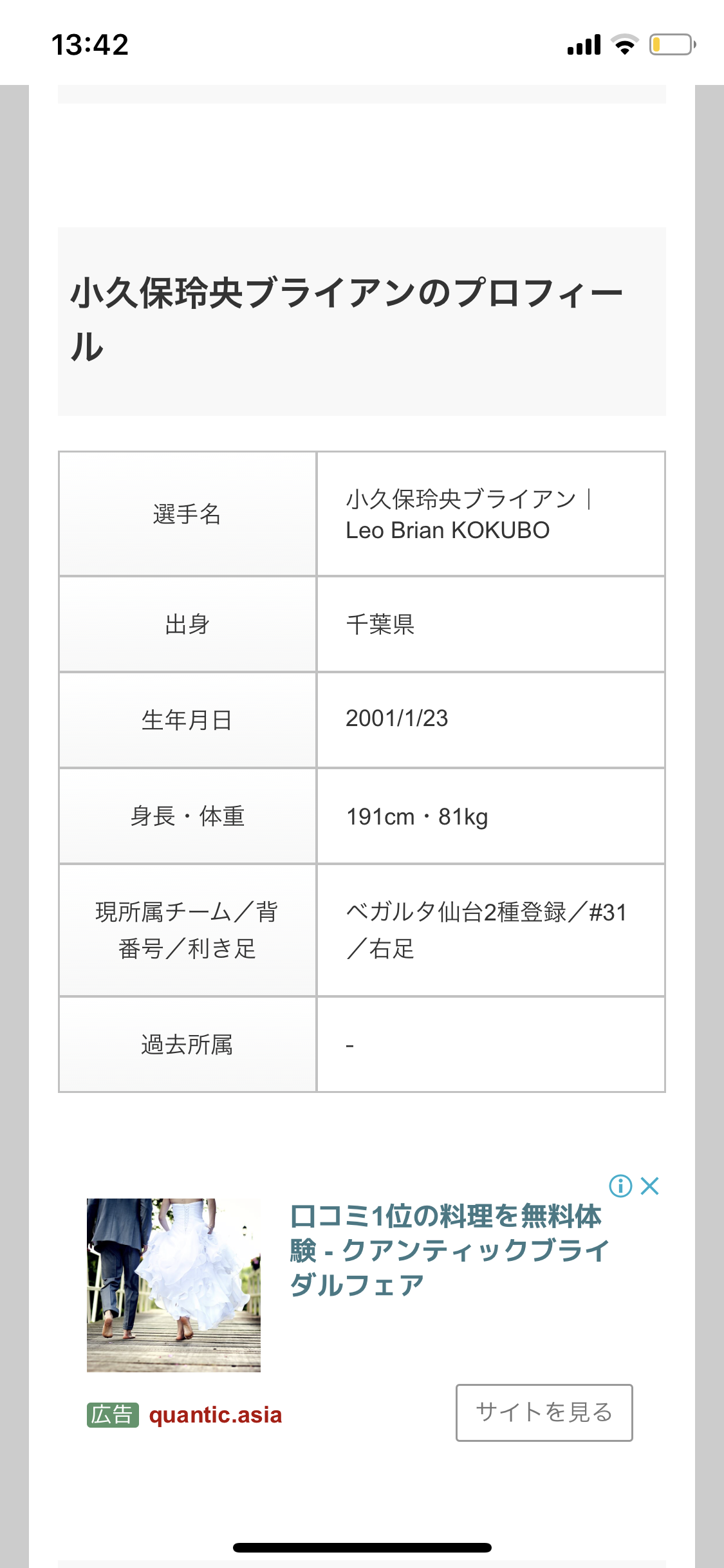
Task: Open the ad info icon
Action: tap(620, 1186)
